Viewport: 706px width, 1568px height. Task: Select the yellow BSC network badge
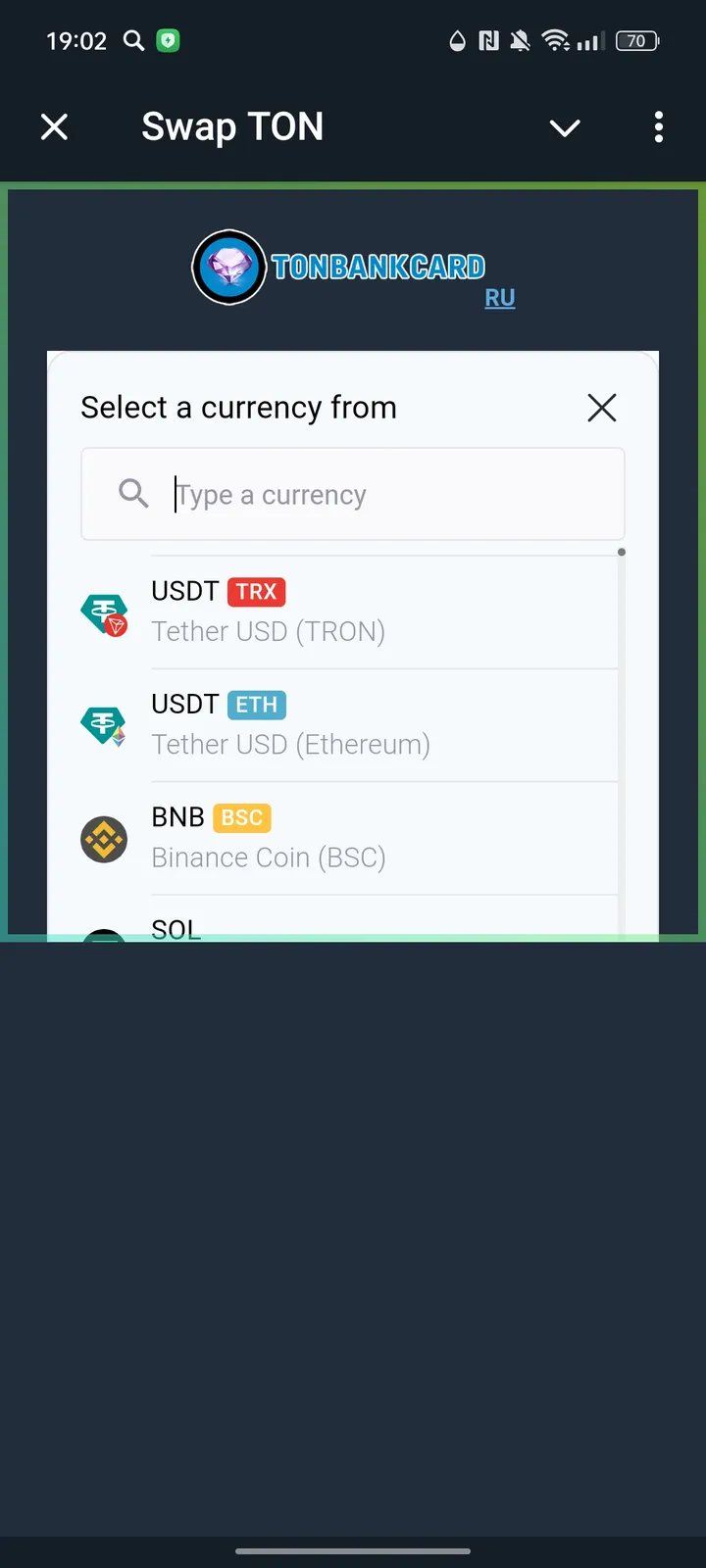[x=242, y=817]
